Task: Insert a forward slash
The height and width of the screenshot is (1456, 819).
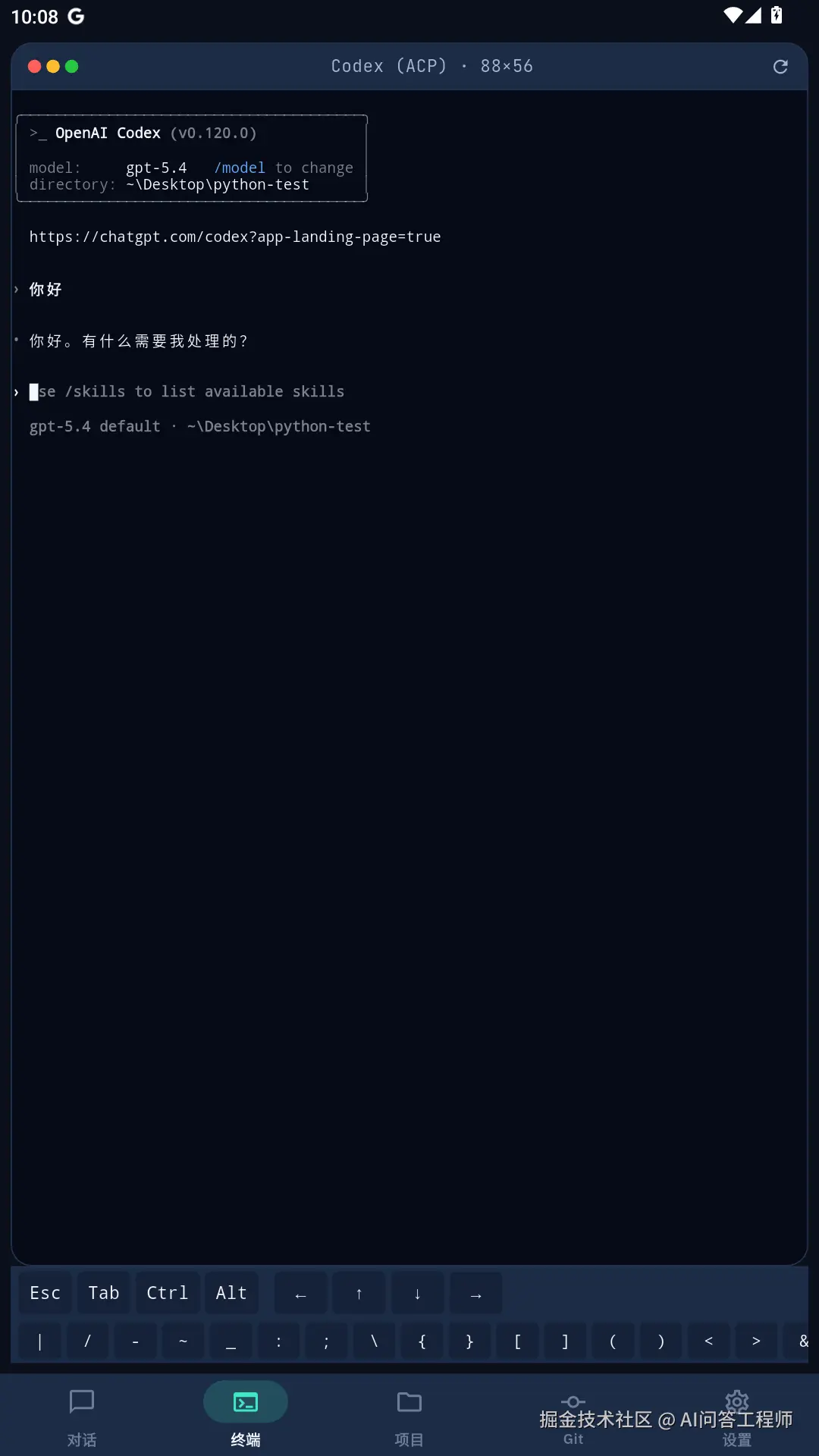Action: [87, 1341]
